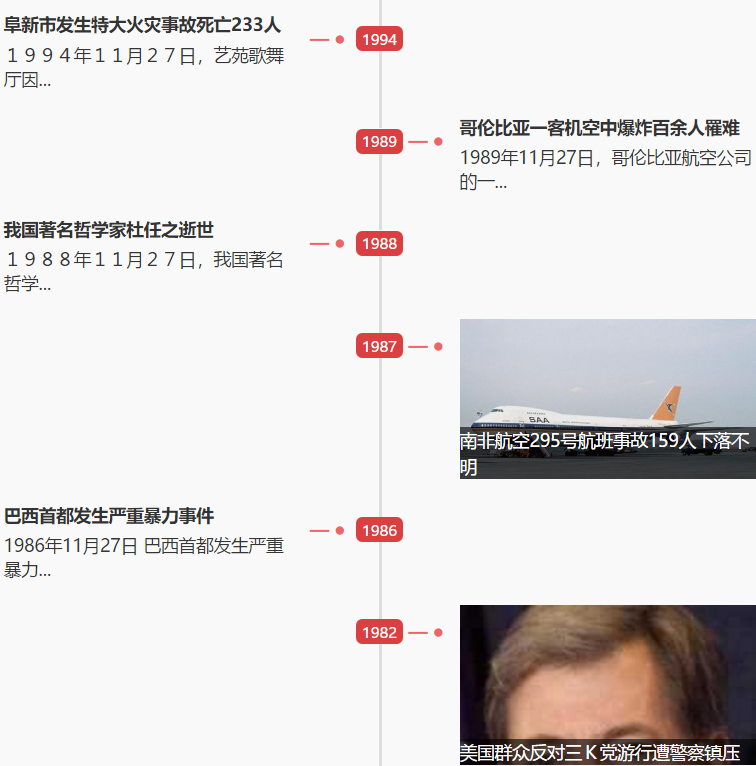This screenshot has height=766, width=756.
Task: Open the 南非航空295号航班 photo card
Action: point(607,398)
